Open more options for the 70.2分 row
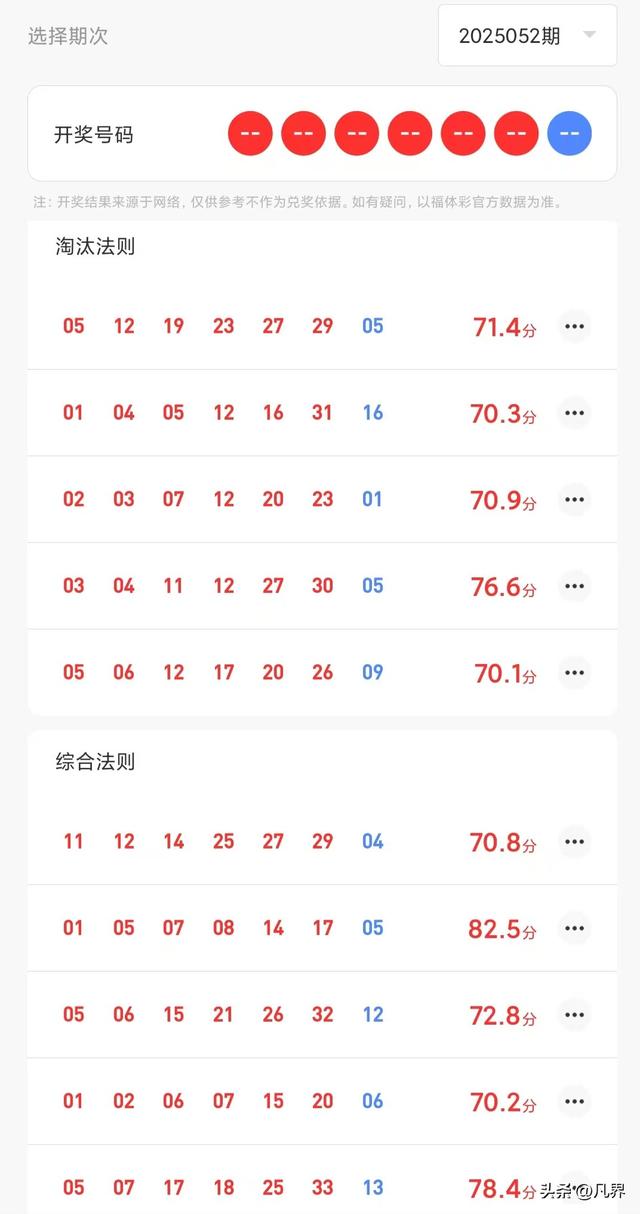 point(574,1102)
